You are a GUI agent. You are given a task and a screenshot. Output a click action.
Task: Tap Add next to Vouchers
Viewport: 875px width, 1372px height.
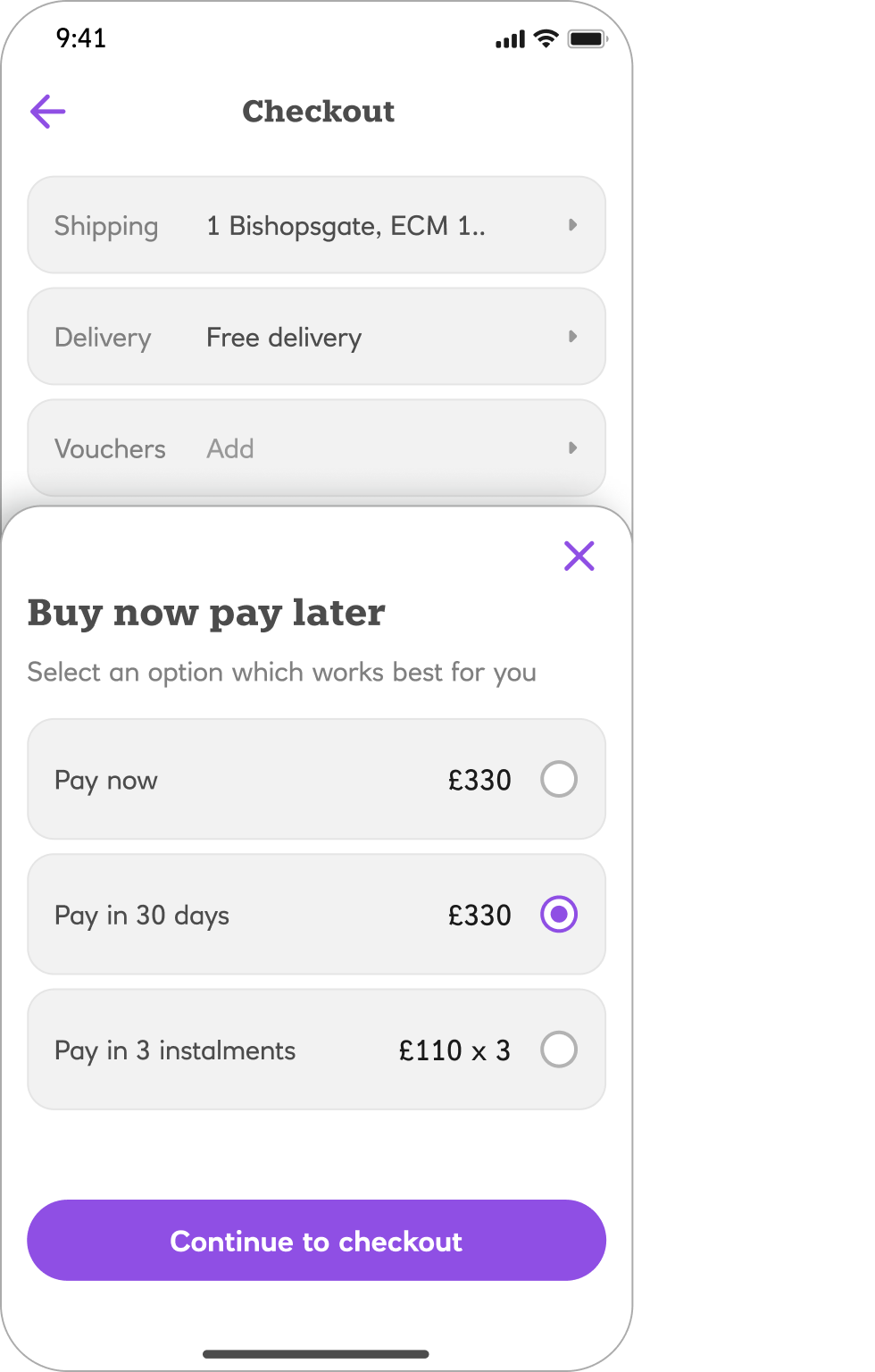(229, 448)
